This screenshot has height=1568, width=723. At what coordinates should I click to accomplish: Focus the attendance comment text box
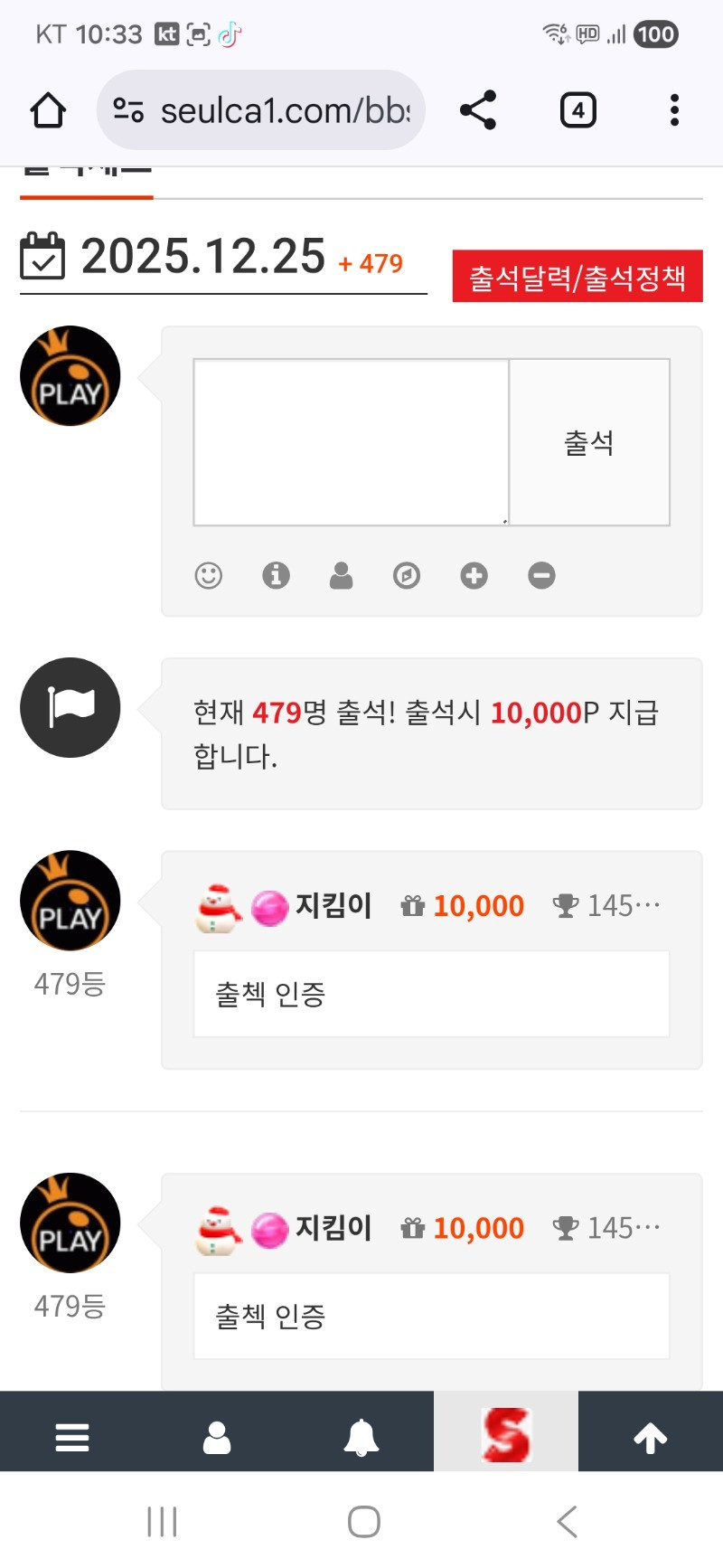(351, 442)
